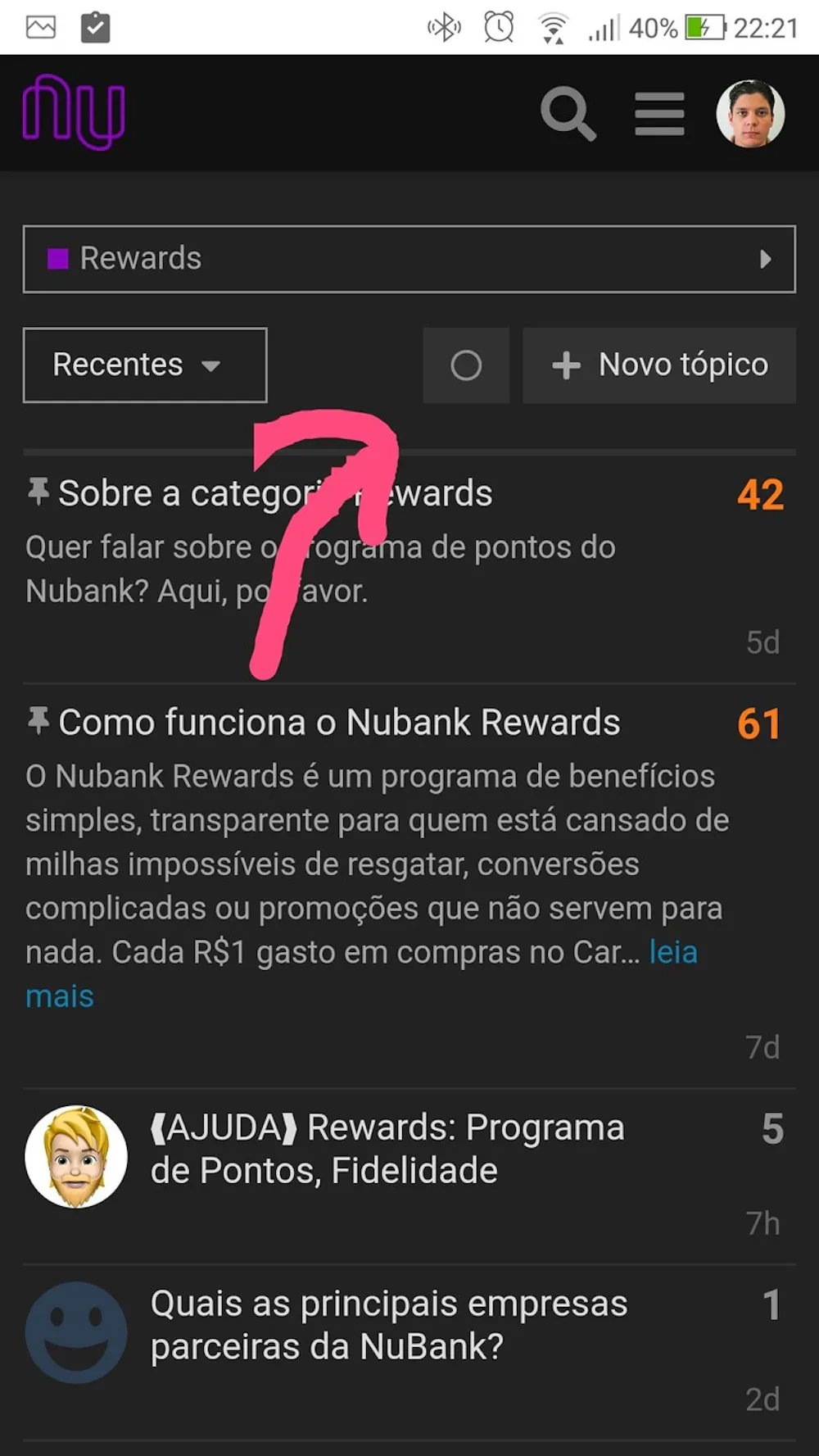Open the Recentes sorting dropdown
This screenshot has height=1456, width=819.
pos(145,365)
